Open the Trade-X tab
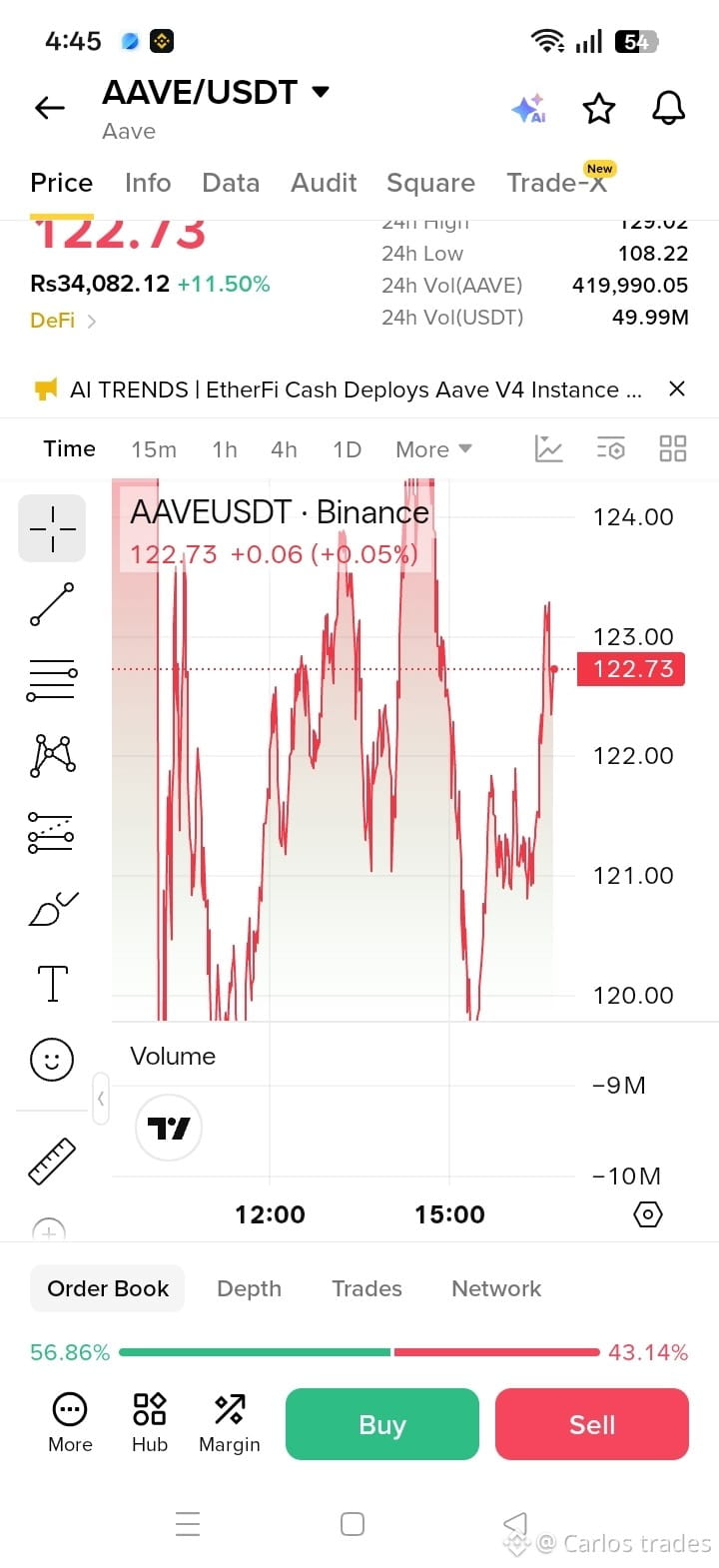 pyautogui.click(x=557, y=182)
